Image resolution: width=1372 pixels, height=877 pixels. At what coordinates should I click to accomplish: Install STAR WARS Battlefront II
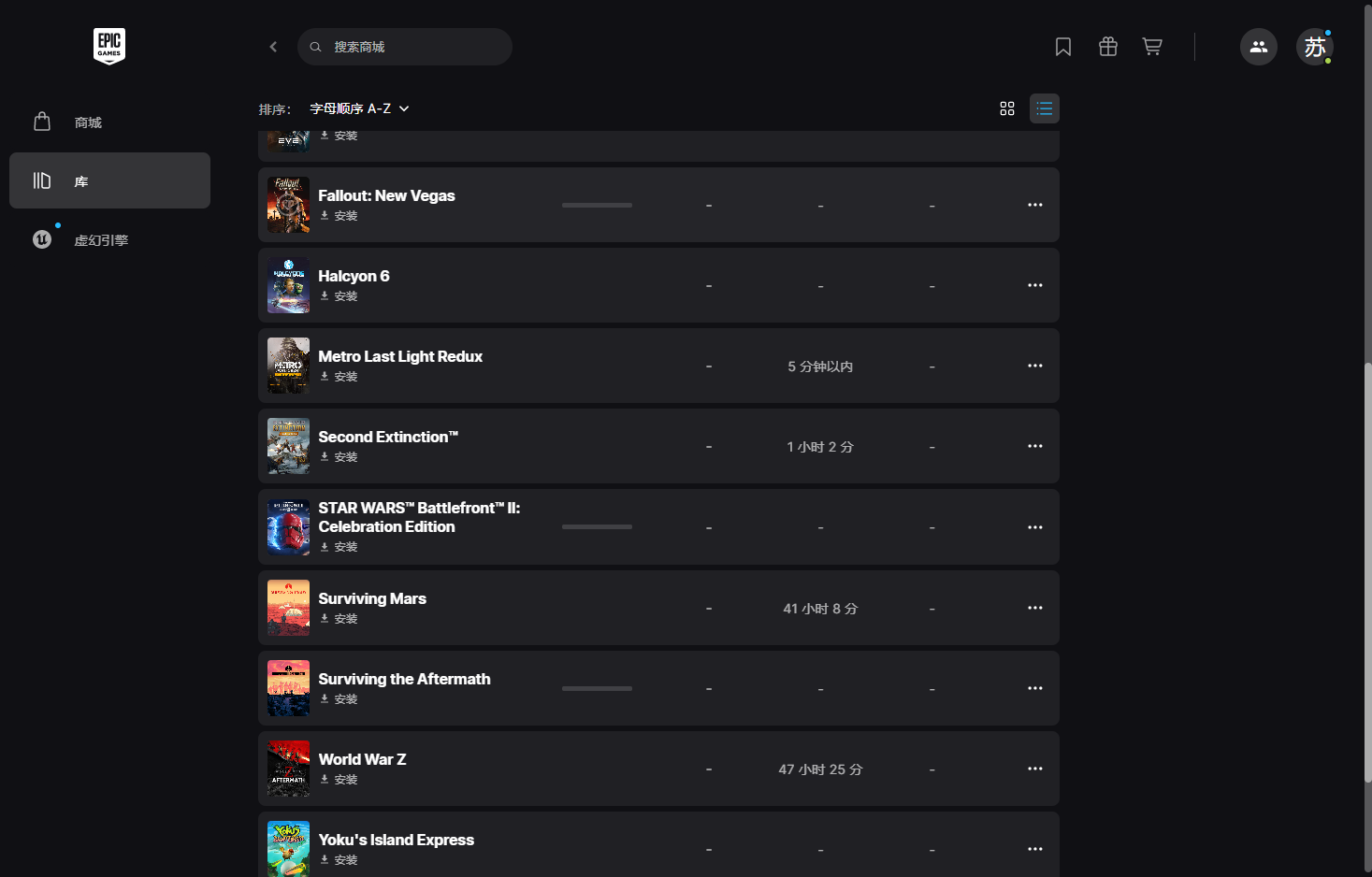(x=339, y=547)
